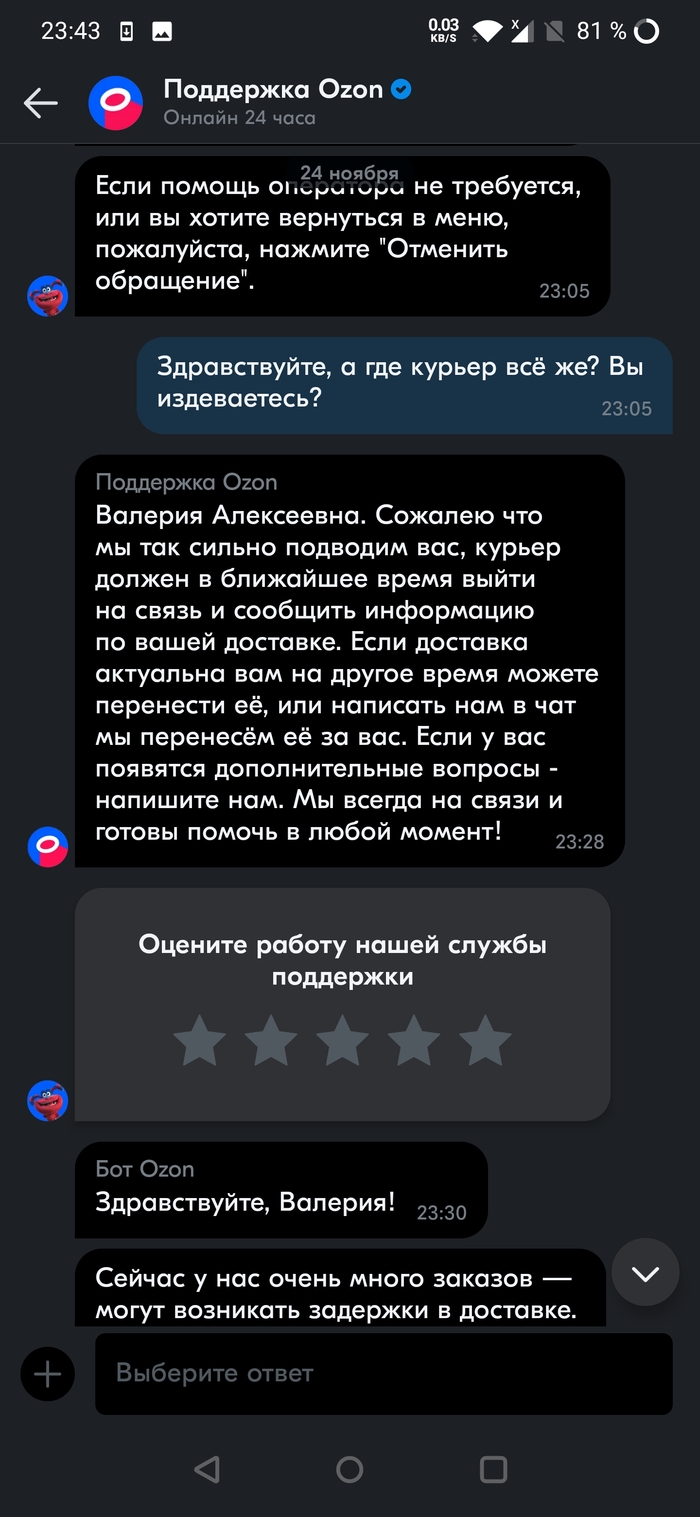Select four stars for support rating

pos(414,1040)
